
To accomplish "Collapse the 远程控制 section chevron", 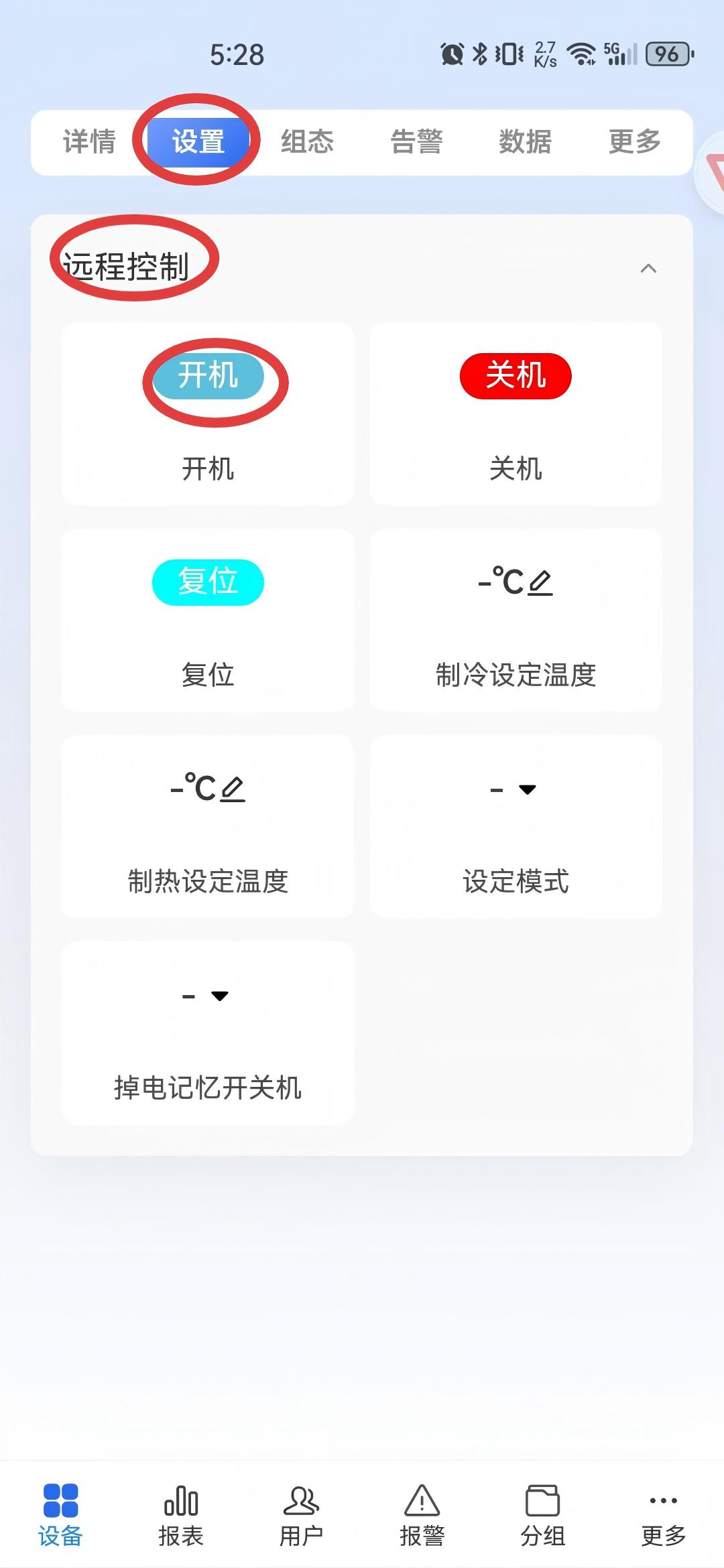I will pos(648,268).
